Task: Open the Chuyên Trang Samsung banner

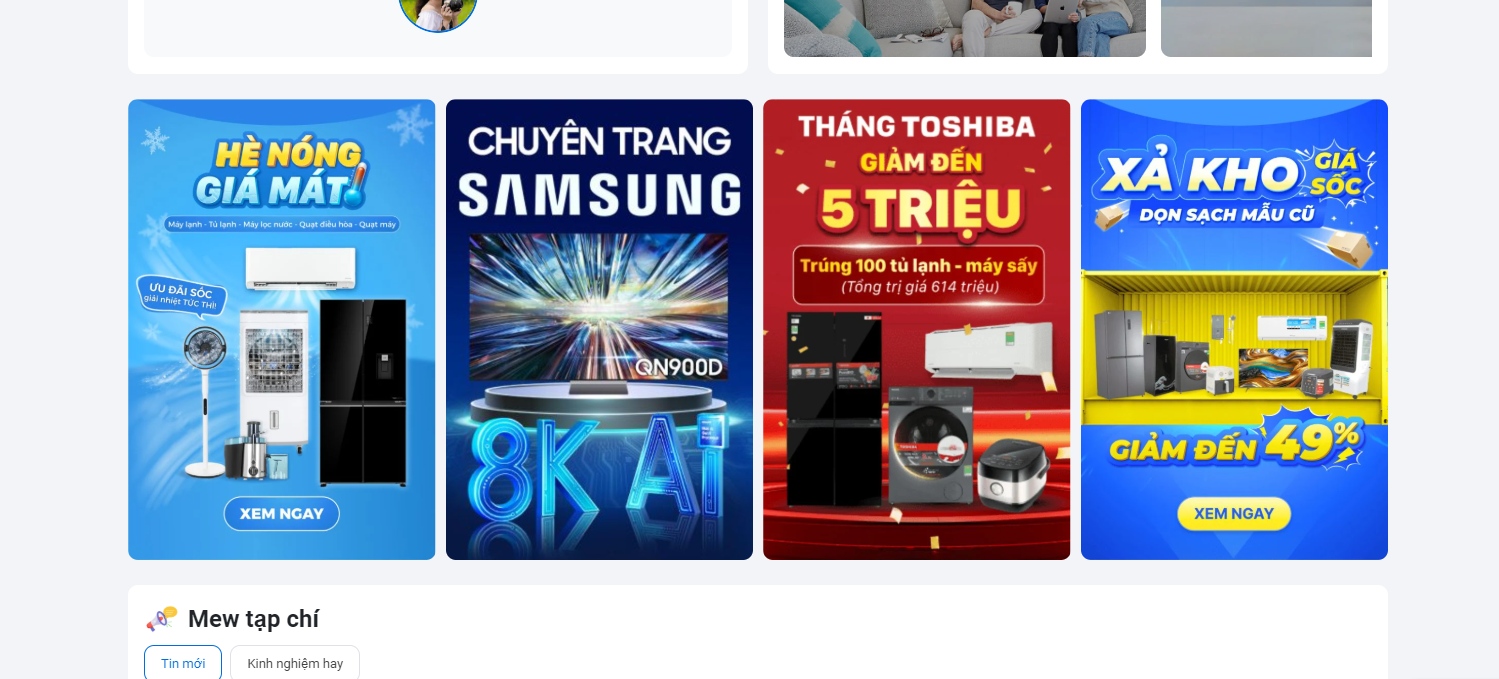Action: (x=599, y=330)
